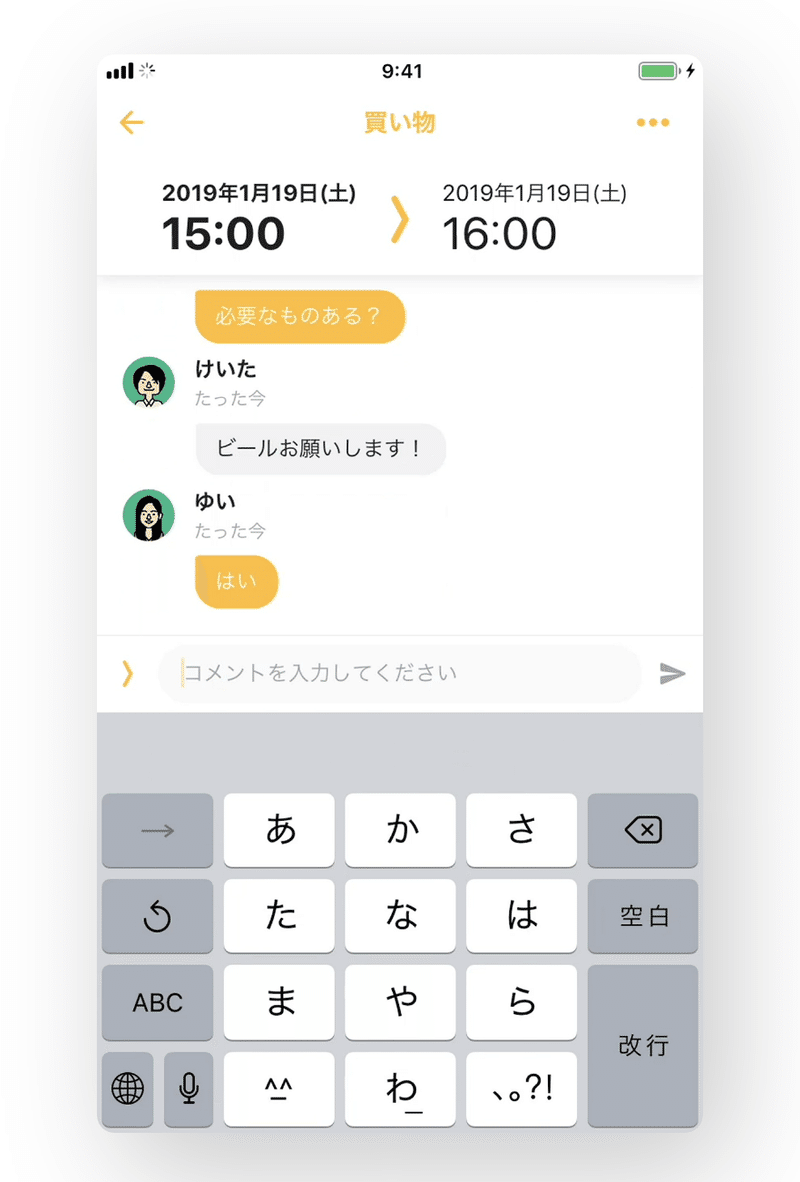The image size is (800, 1182).
Task: Tap the send message arrow icon
Action: [675, 673]
